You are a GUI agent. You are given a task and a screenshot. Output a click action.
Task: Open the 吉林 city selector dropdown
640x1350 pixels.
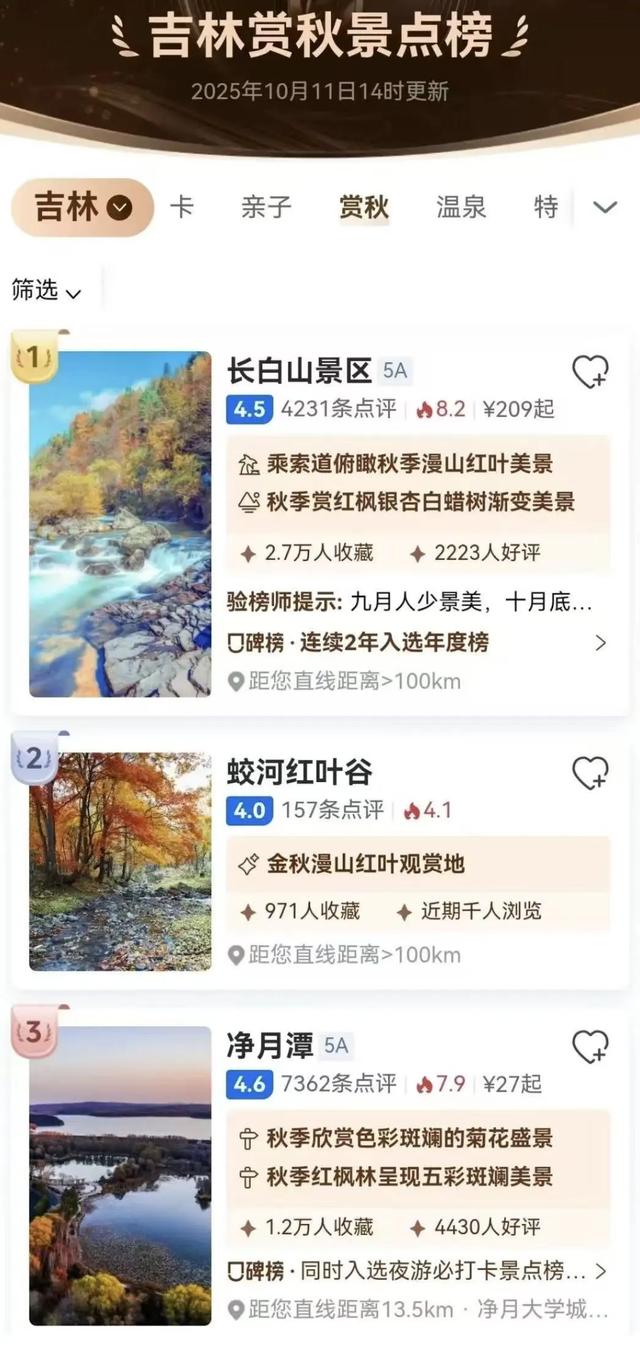pos(83,207)
